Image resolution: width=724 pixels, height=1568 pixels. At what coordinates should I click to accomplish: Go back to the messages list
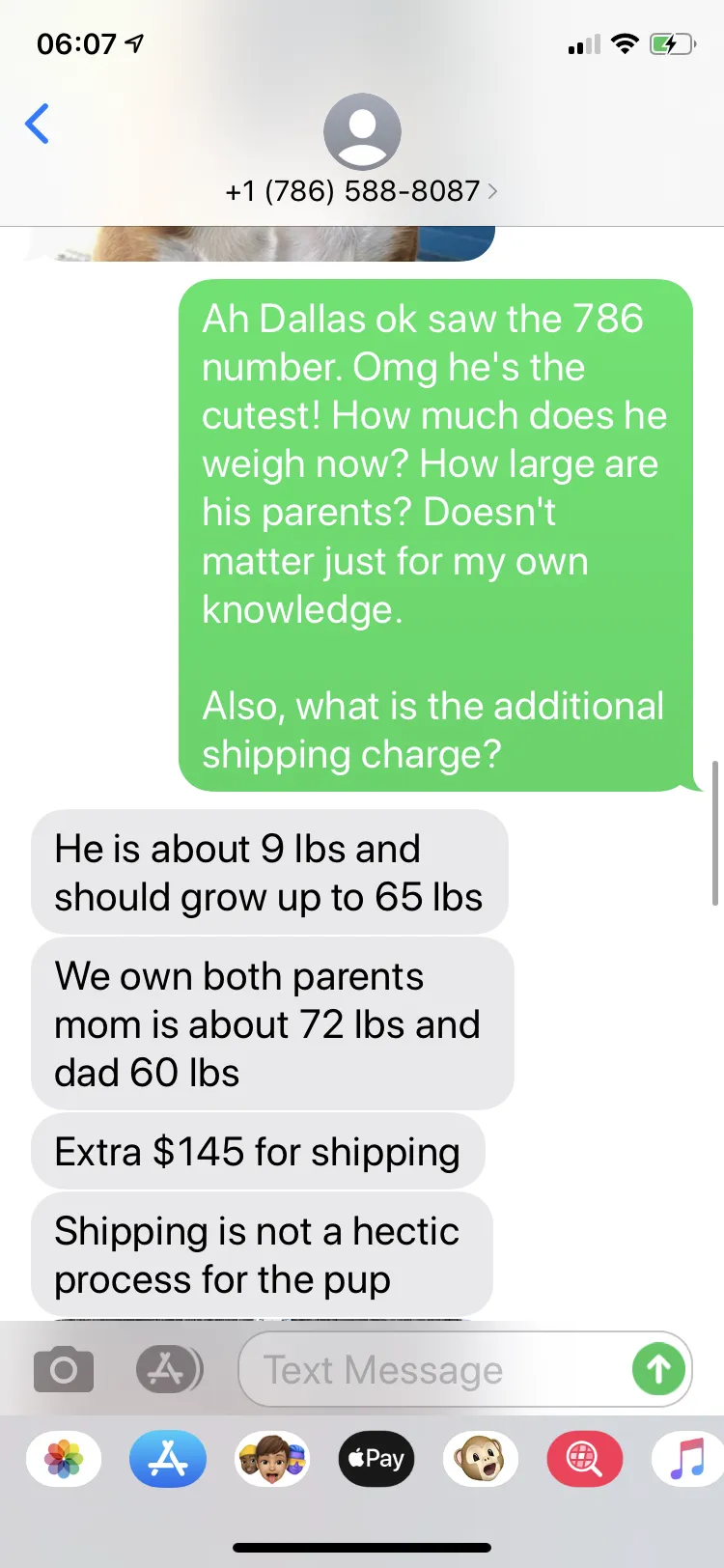pos(37,124)
